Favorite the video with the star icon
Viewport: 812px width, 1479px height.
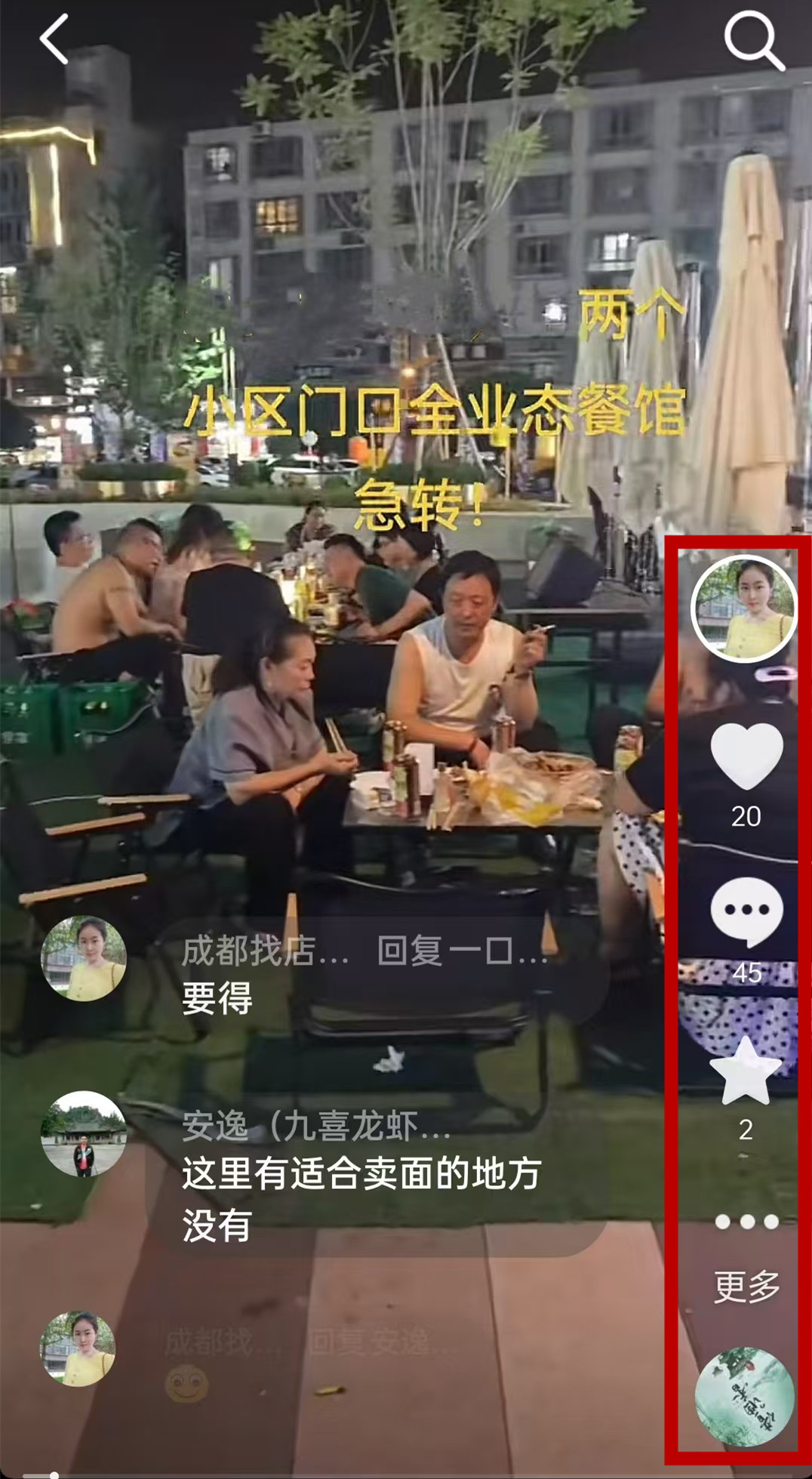(x=746, y=1072)
